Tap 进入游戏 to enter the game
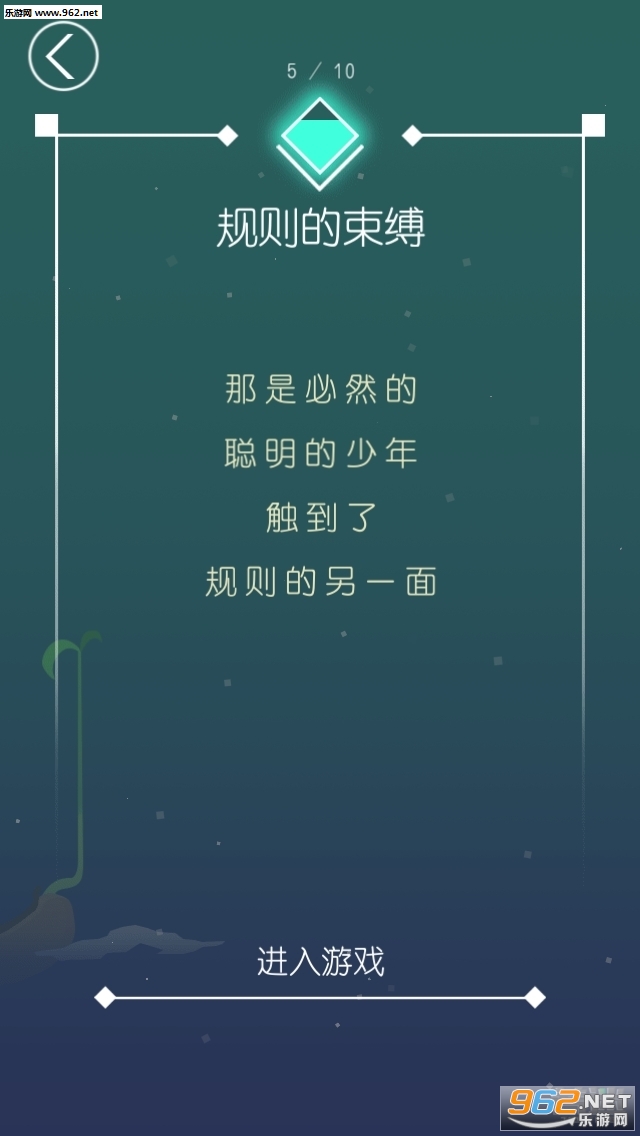This screenshot has height=1136, width=640. pyautogui.click(x=320, y=962)
